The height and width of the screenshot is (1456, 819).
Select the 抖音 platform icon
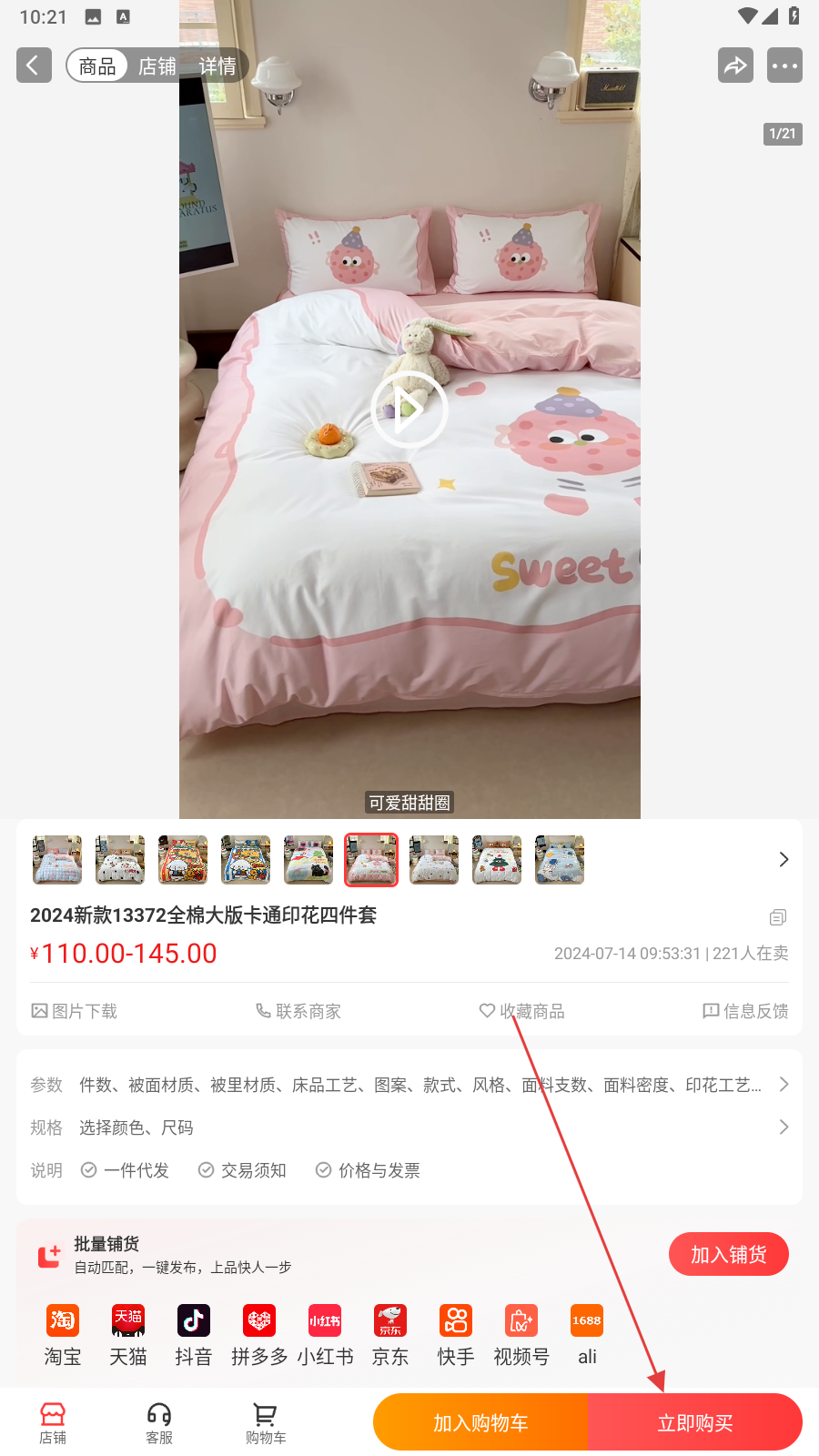click(194, 1335)
